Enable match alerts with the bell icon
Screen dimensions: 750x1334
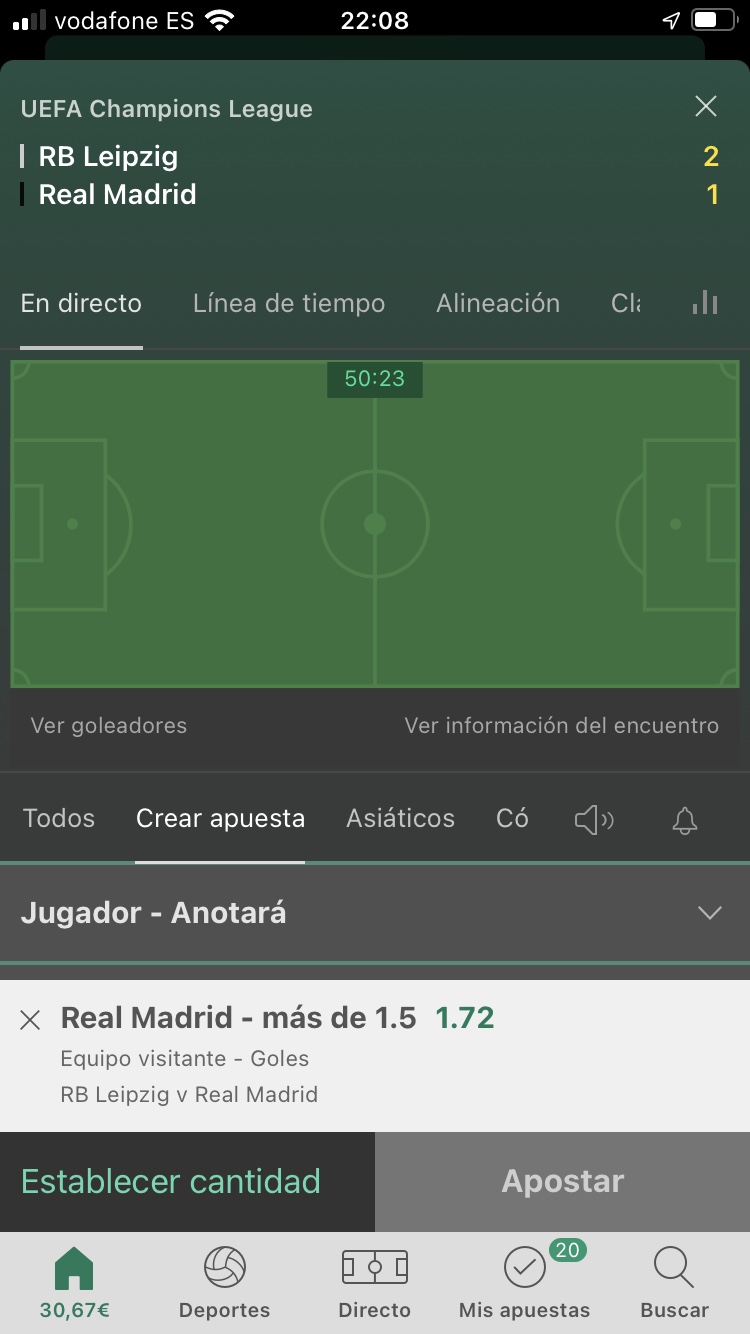685,821
